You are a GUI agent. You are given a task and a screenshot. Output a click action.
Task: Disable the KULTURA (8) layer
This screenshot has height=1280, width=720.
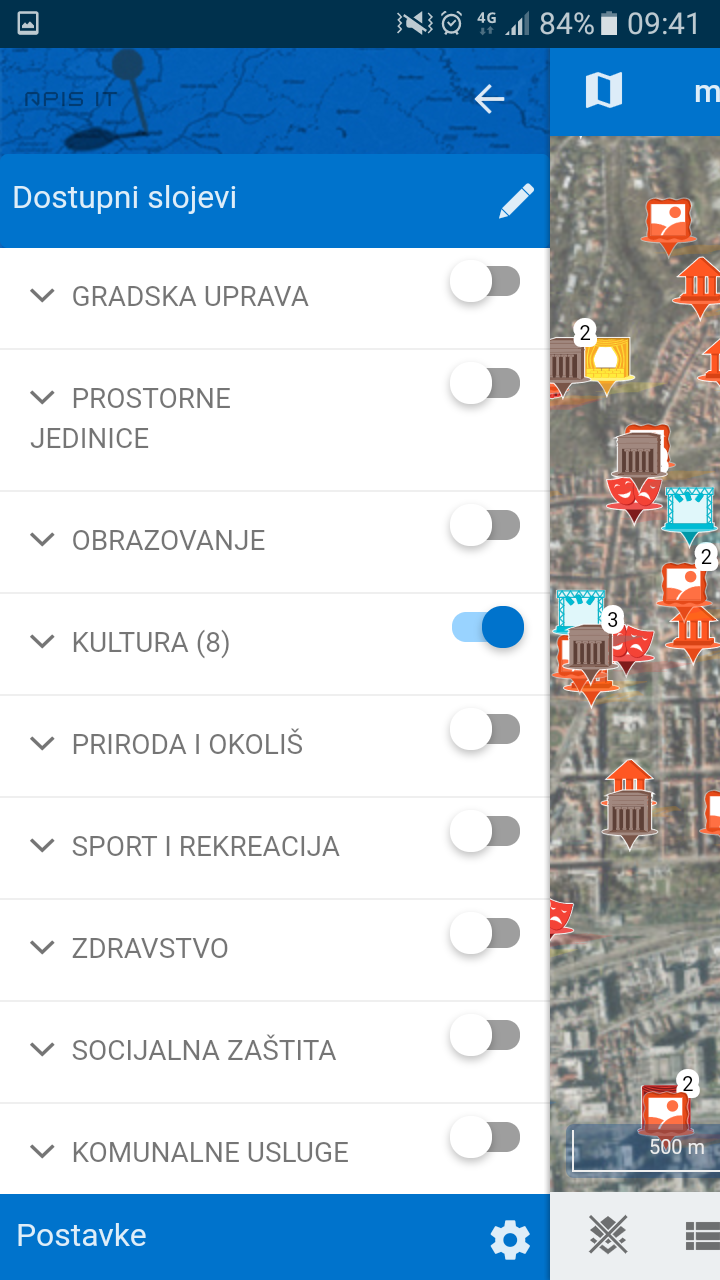(488, 628)
